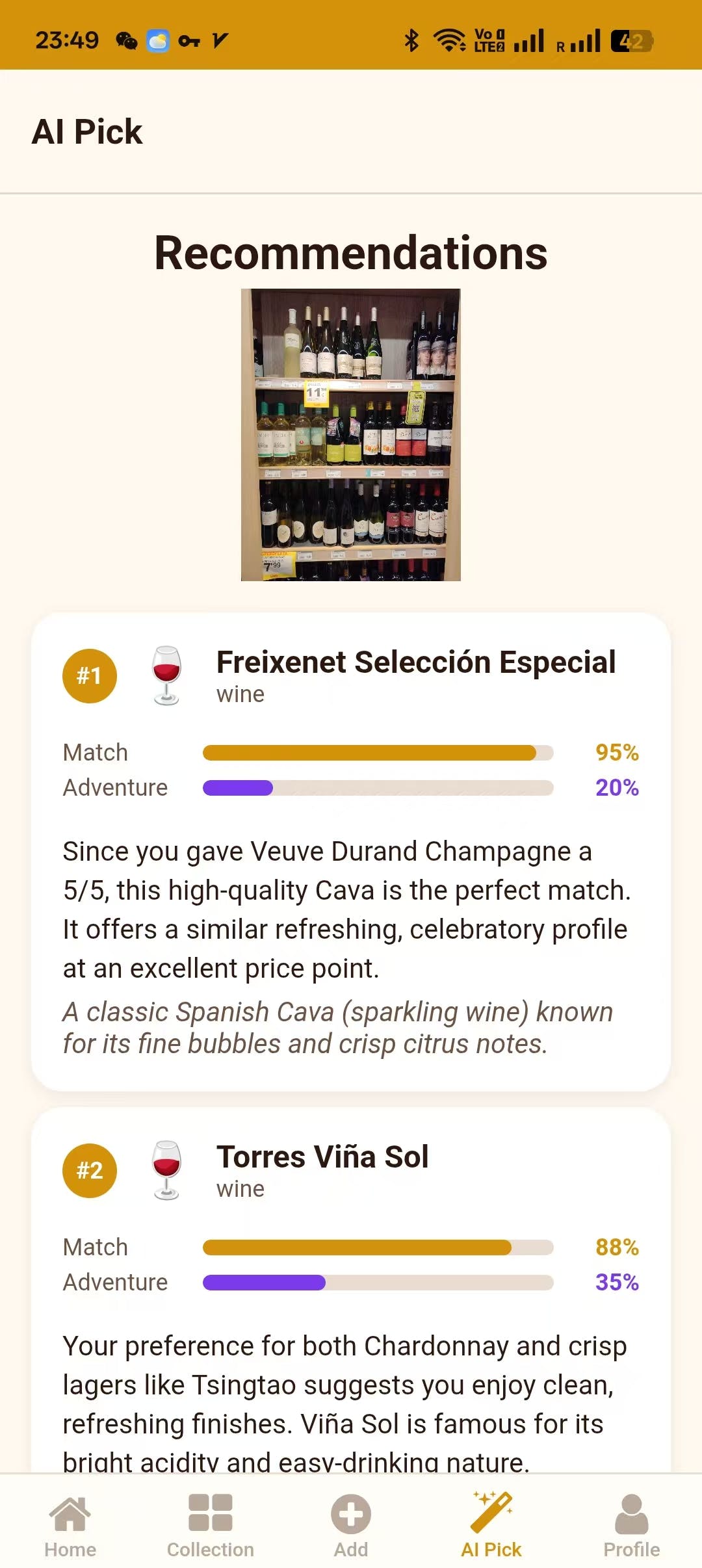Switch to the Collection tab
702x1568 pixels.
pyautogui.click(x=210, y=1525)
